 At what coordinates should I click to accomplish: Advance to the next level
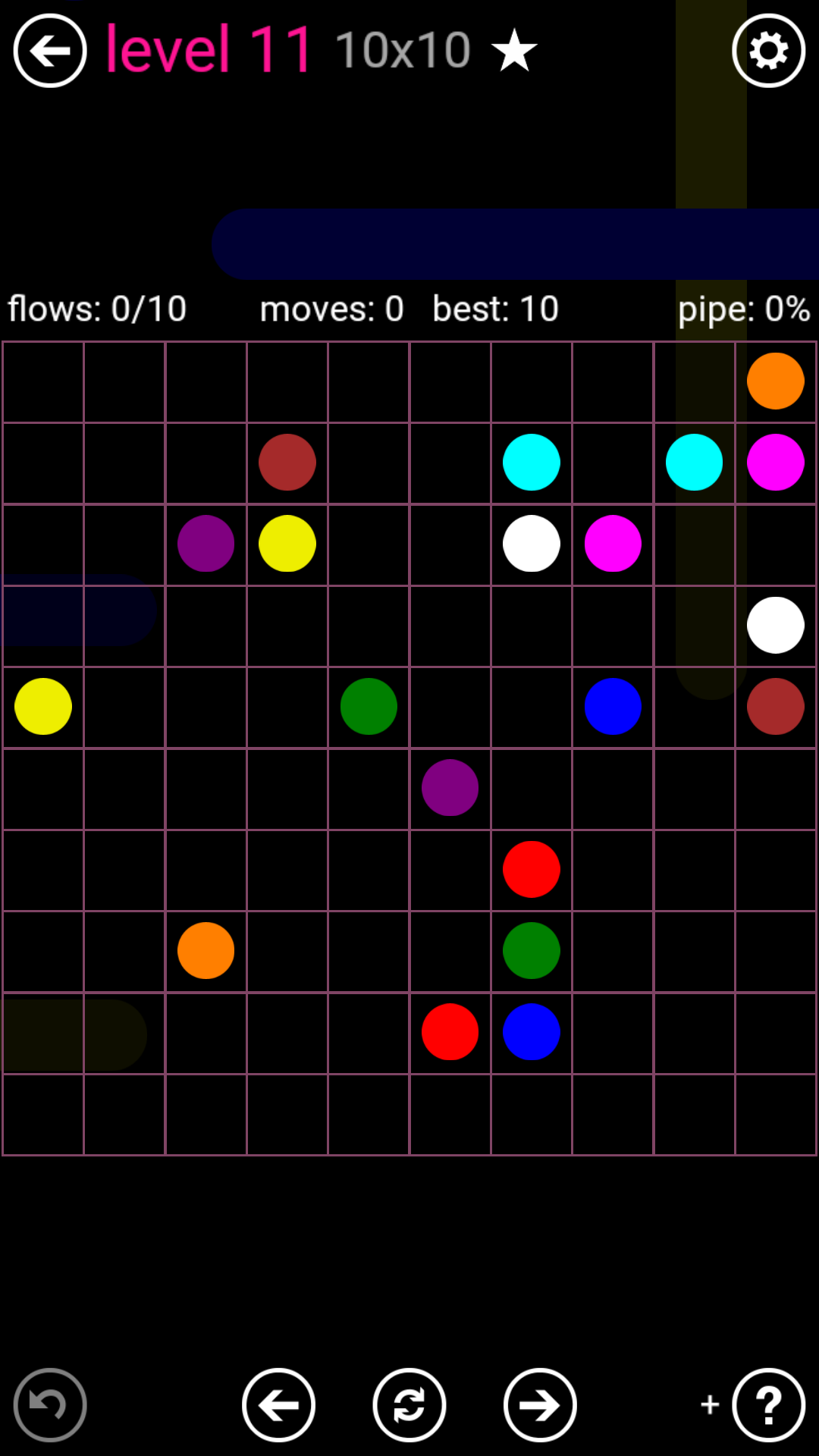(x=540, y=1405)
